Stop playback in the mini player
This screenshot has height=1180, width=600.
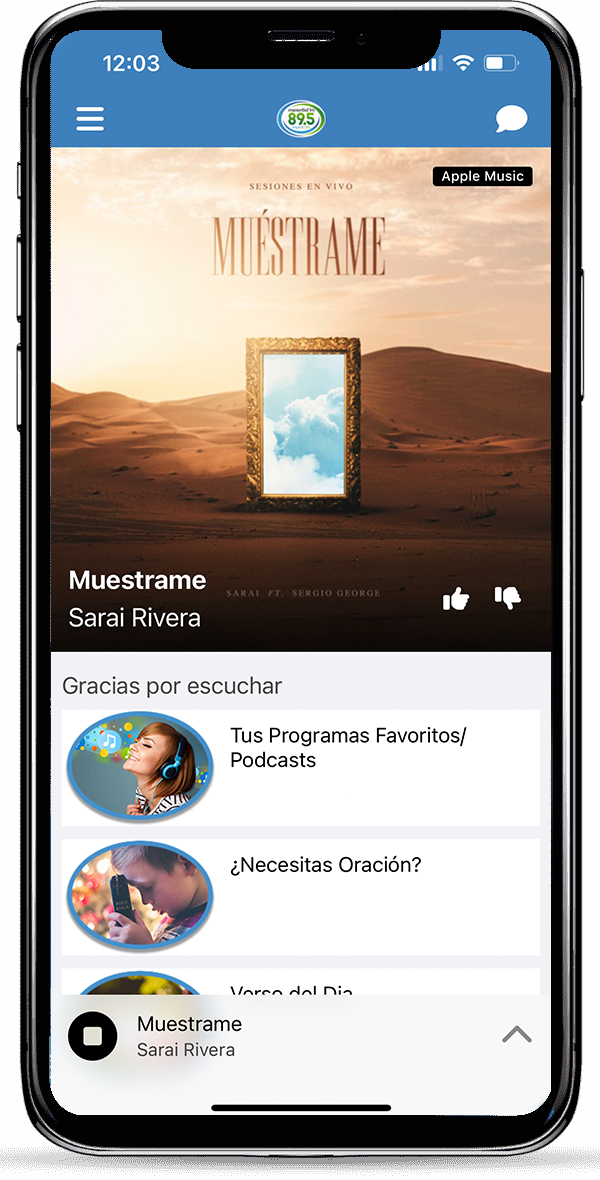coord(93,1035)
